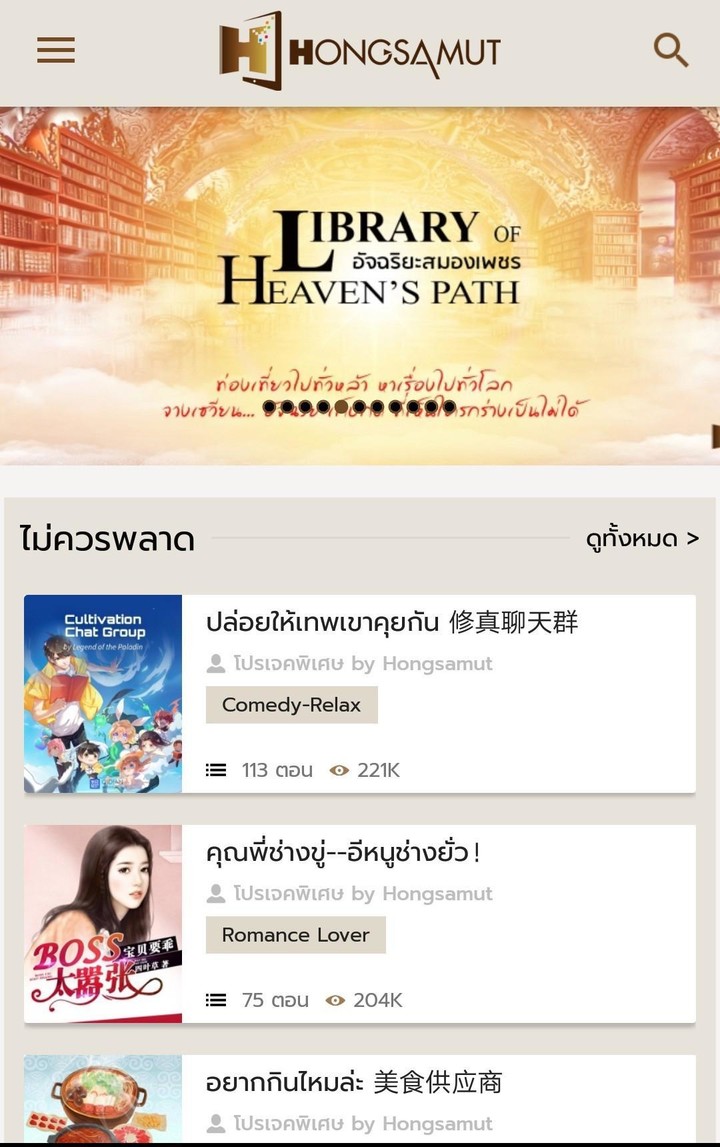The image size is (720, 1147).
Task: Click the Romance Lover genre tag
Action: tap(295, 934)
